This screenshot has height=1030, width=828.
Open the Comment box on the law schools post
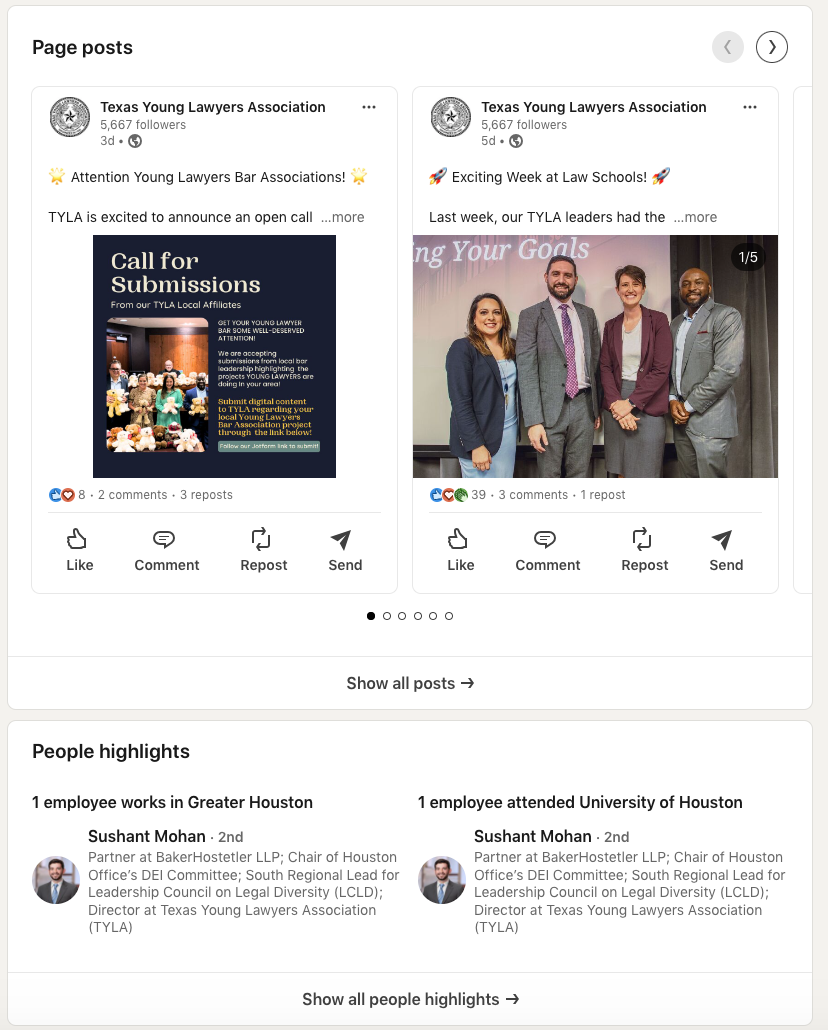point(547,550)
